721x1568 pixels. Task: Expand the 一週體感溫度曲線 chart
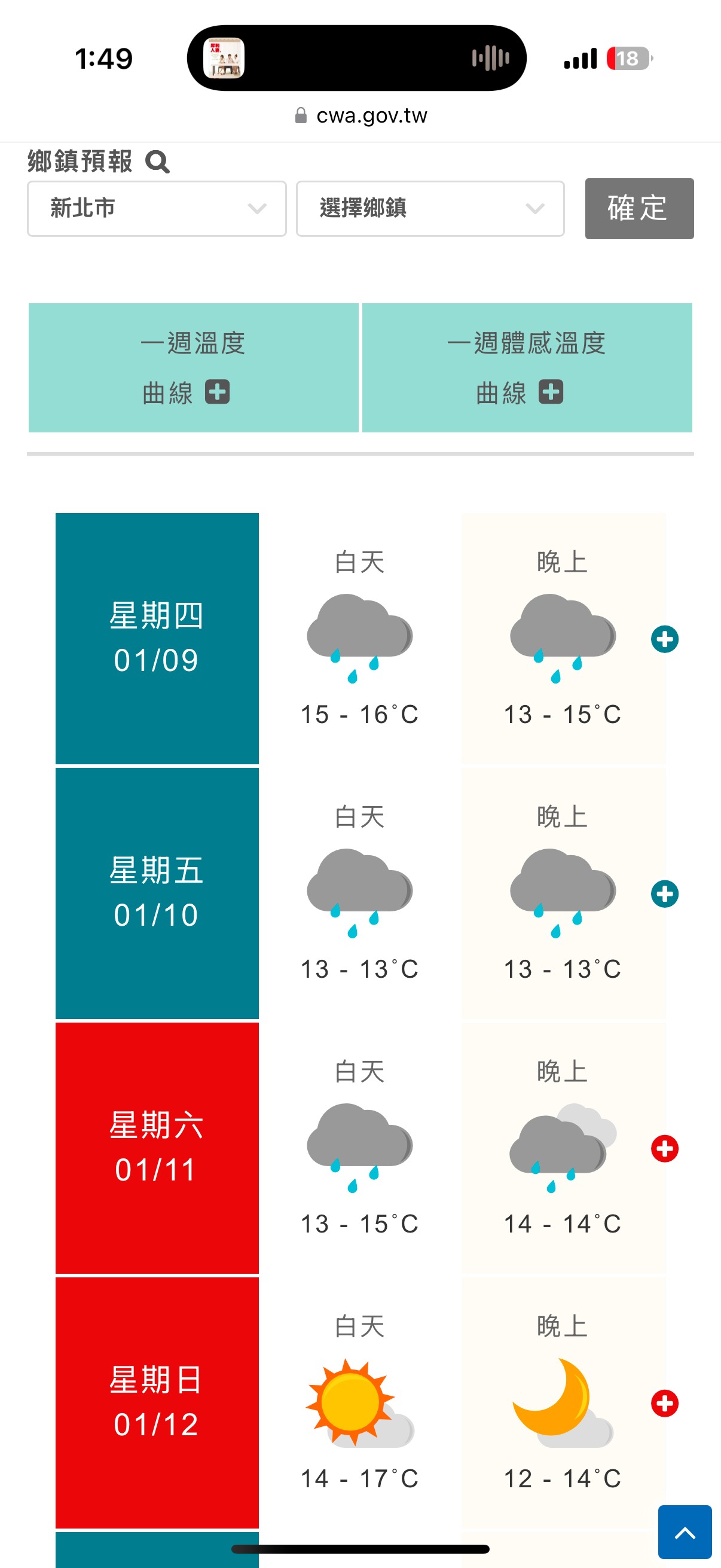527,368
